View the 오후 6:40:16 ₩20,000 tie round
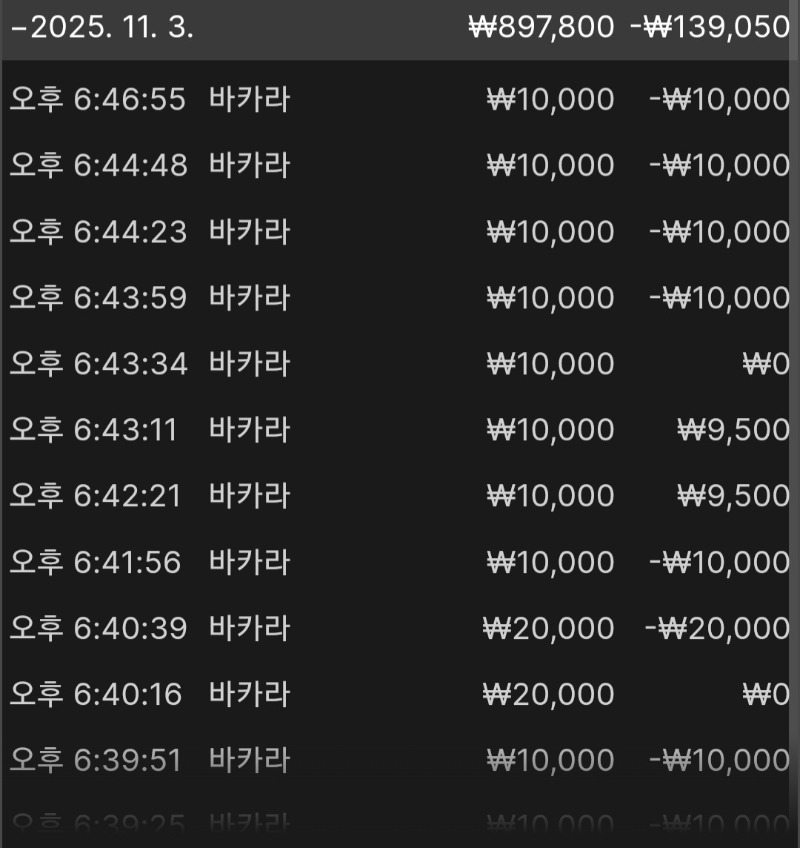 (400, 694)
